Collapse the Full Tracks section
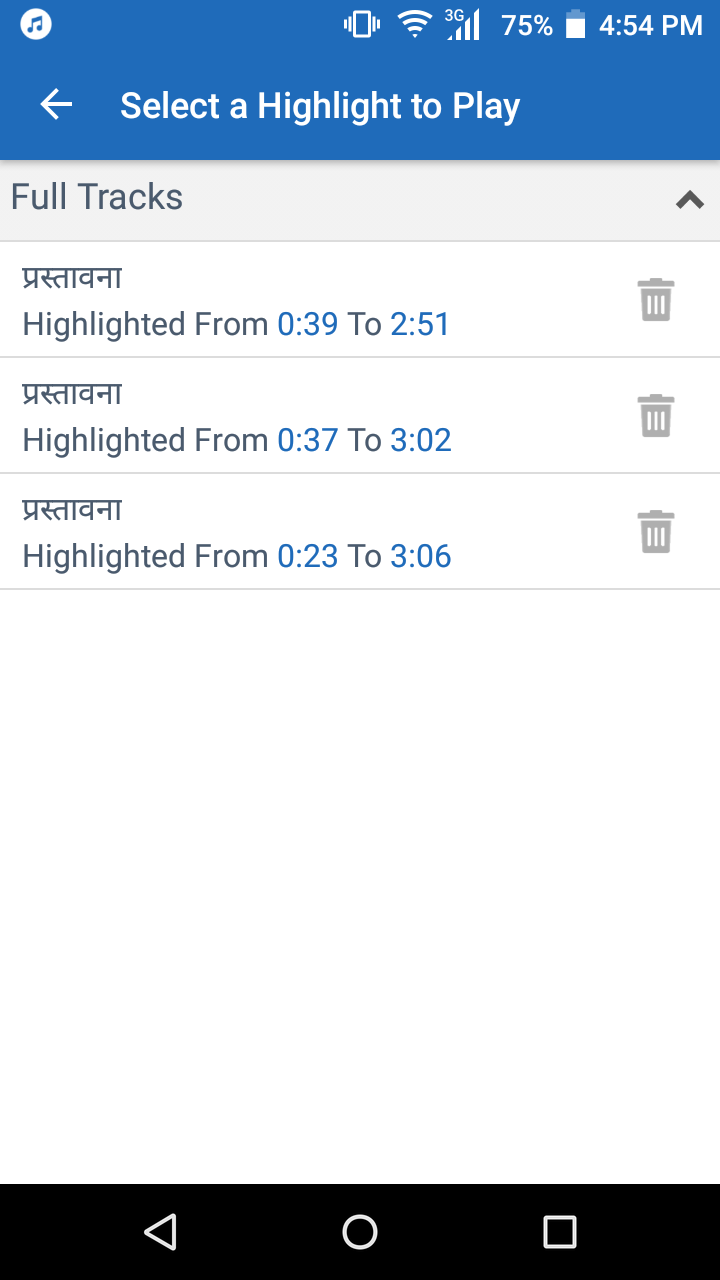The height and width of the screenshot is (1280, 720). 690,200
